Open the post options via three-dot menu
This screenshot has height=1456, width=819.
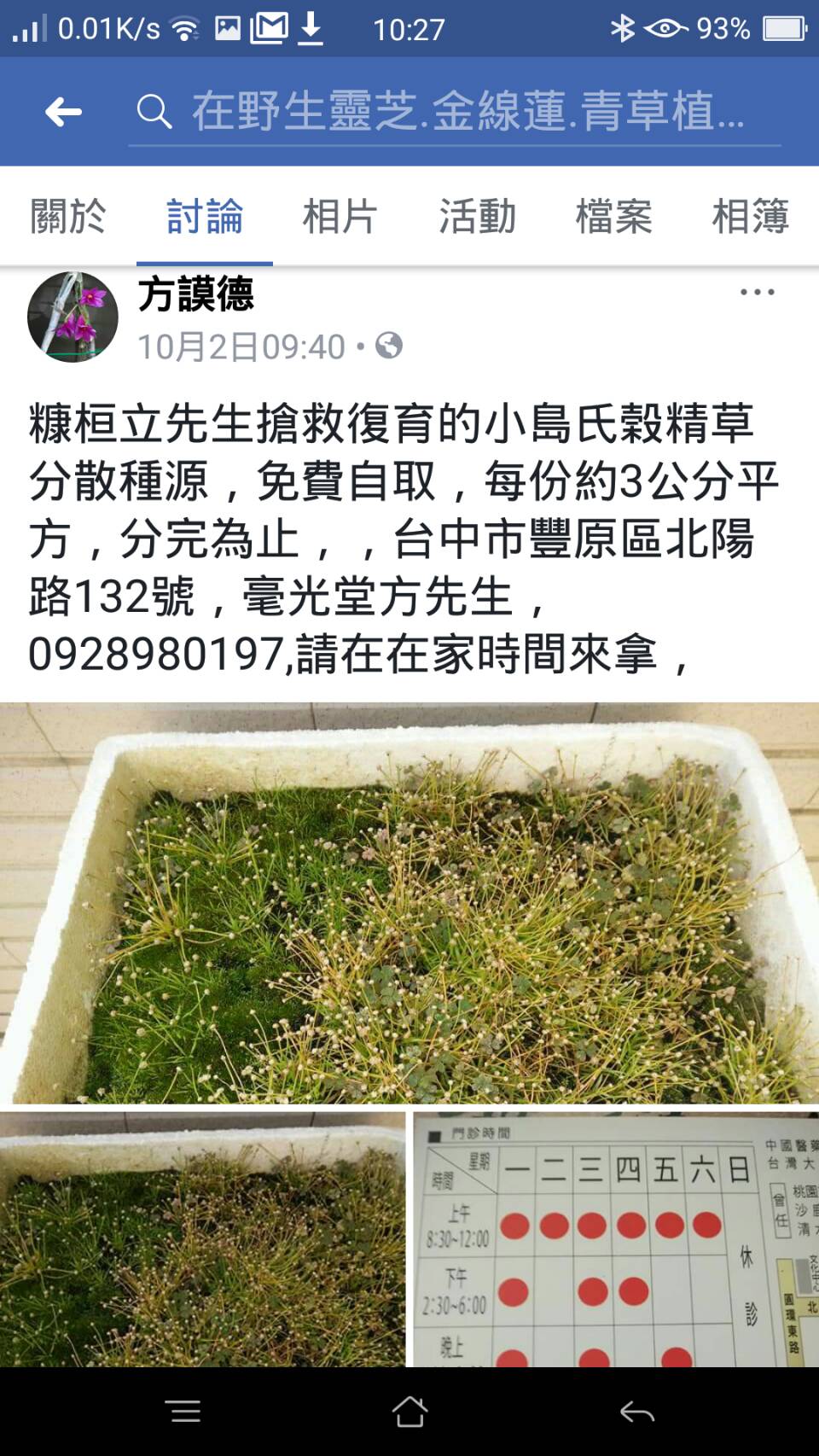(757, 293)
